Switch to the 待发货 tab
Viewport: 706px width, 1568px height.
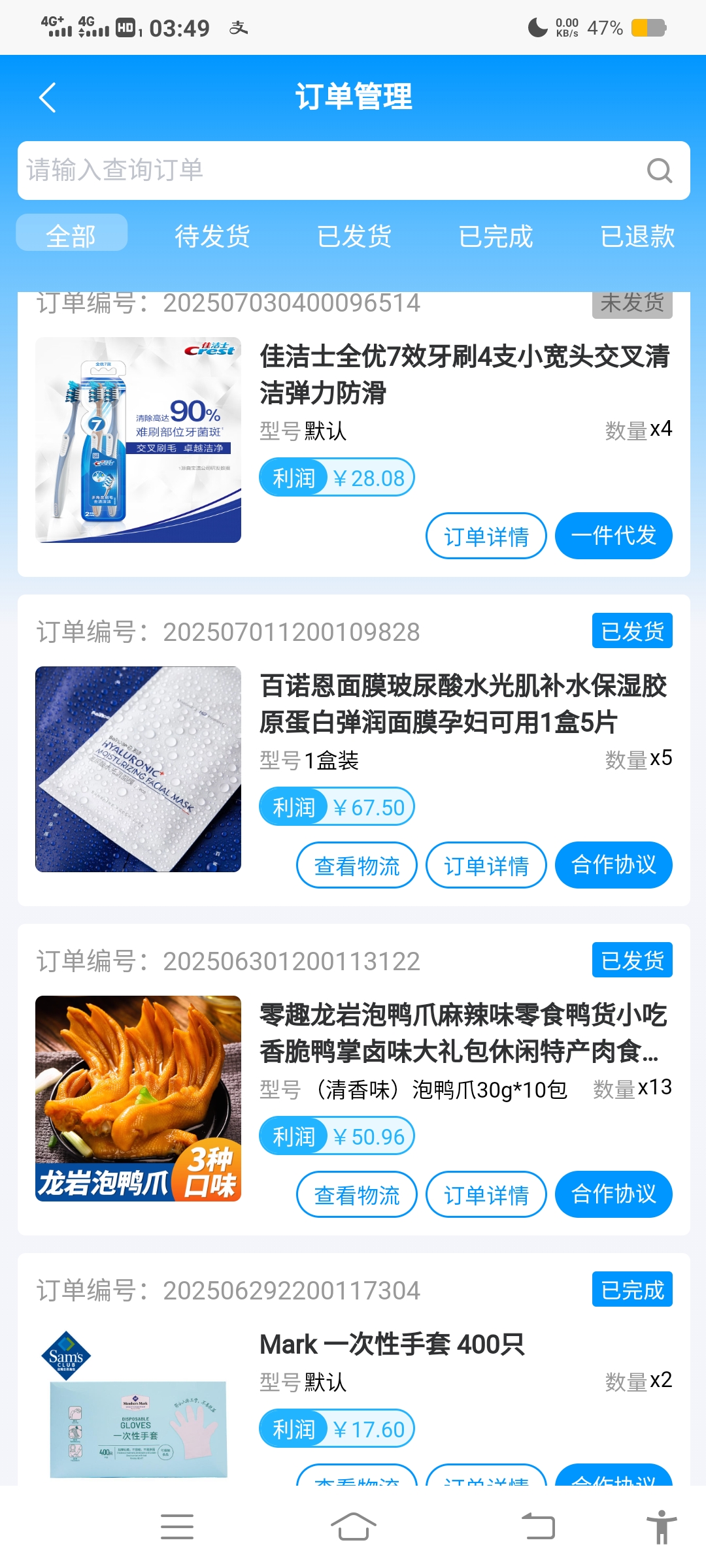coord(212,235)
